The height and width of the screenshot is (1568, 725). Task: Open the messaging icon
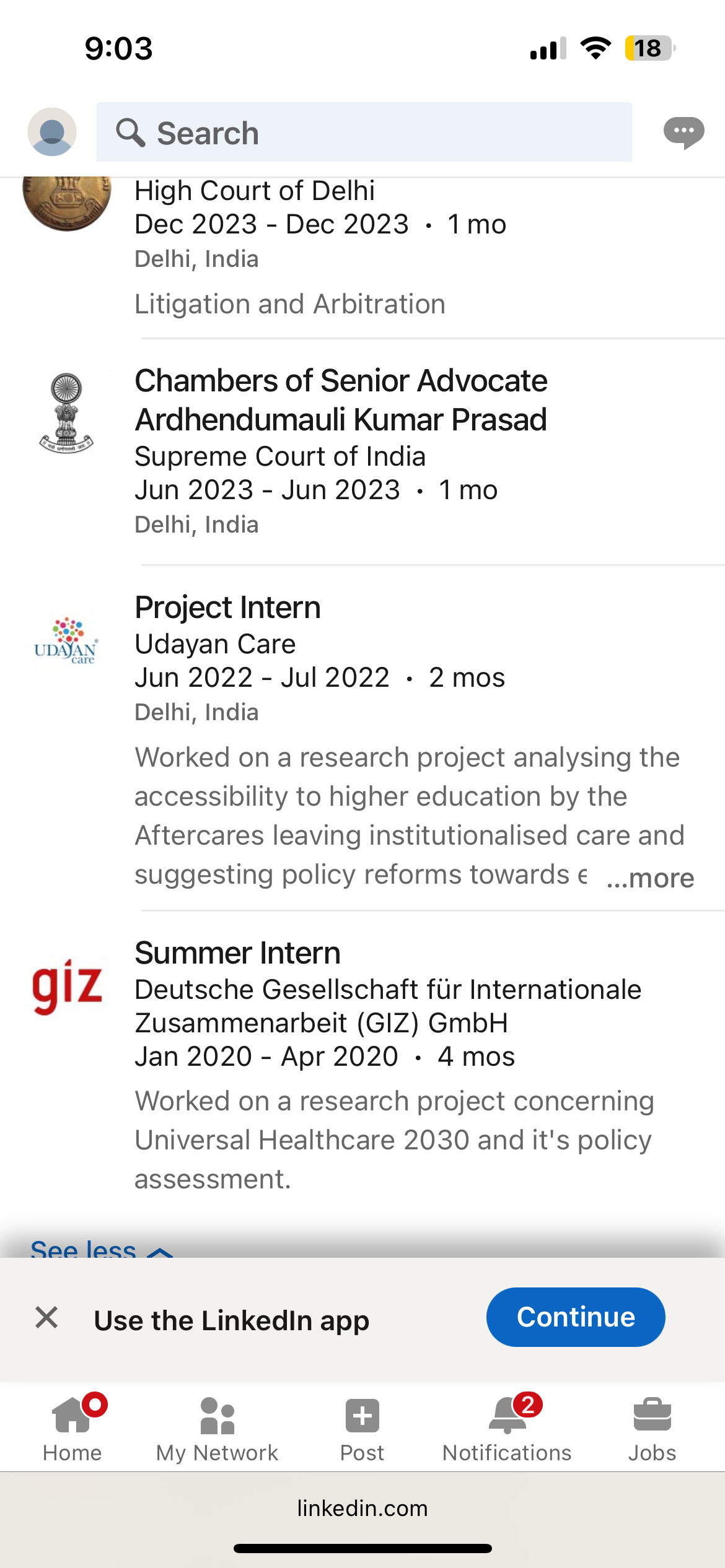(x=683, y=132)
